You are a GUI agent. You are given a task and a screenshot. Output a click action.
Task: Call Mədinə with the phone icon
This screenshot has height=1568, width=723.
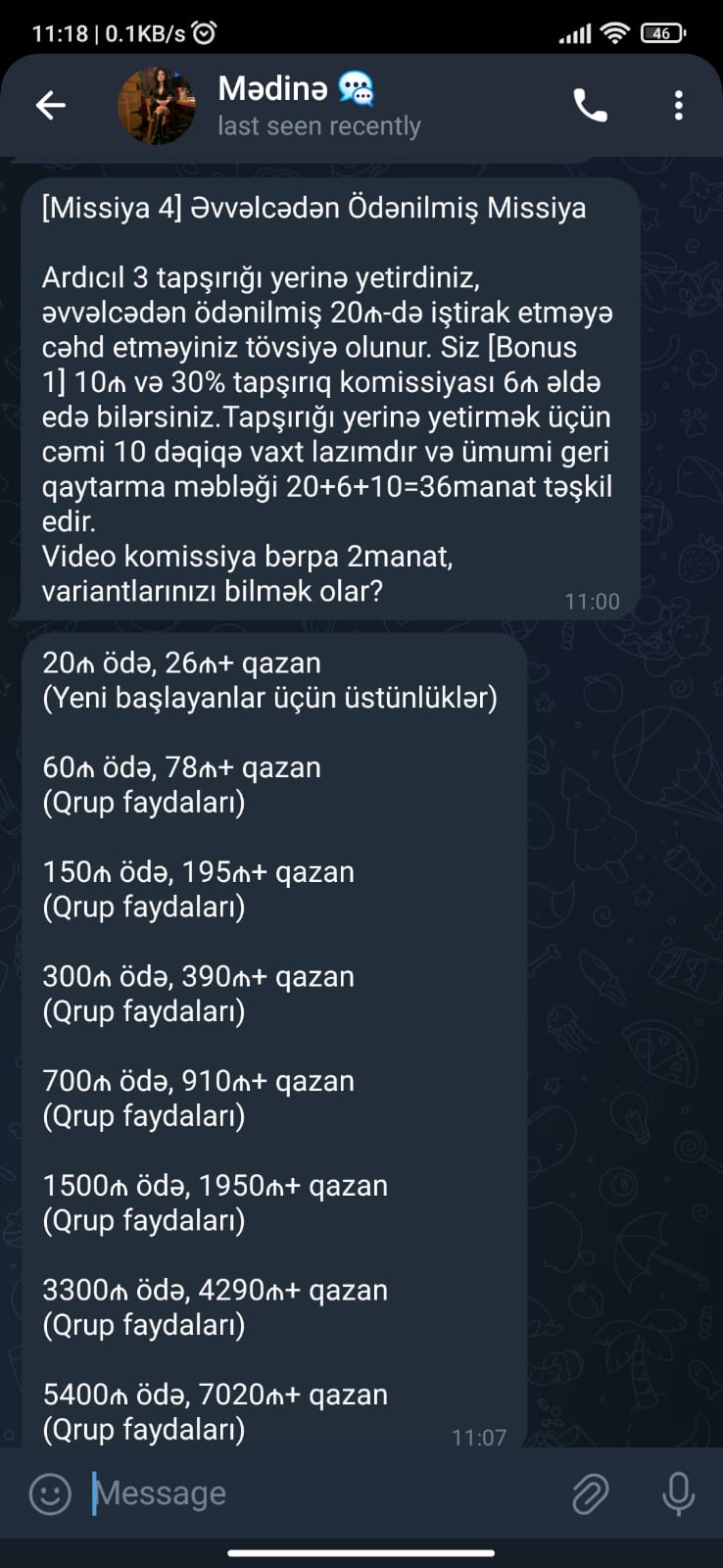tap(590, 105)
